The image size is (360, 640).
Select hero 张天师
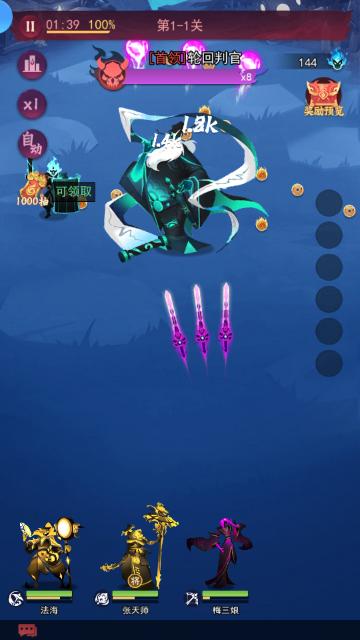click(136, 561)
